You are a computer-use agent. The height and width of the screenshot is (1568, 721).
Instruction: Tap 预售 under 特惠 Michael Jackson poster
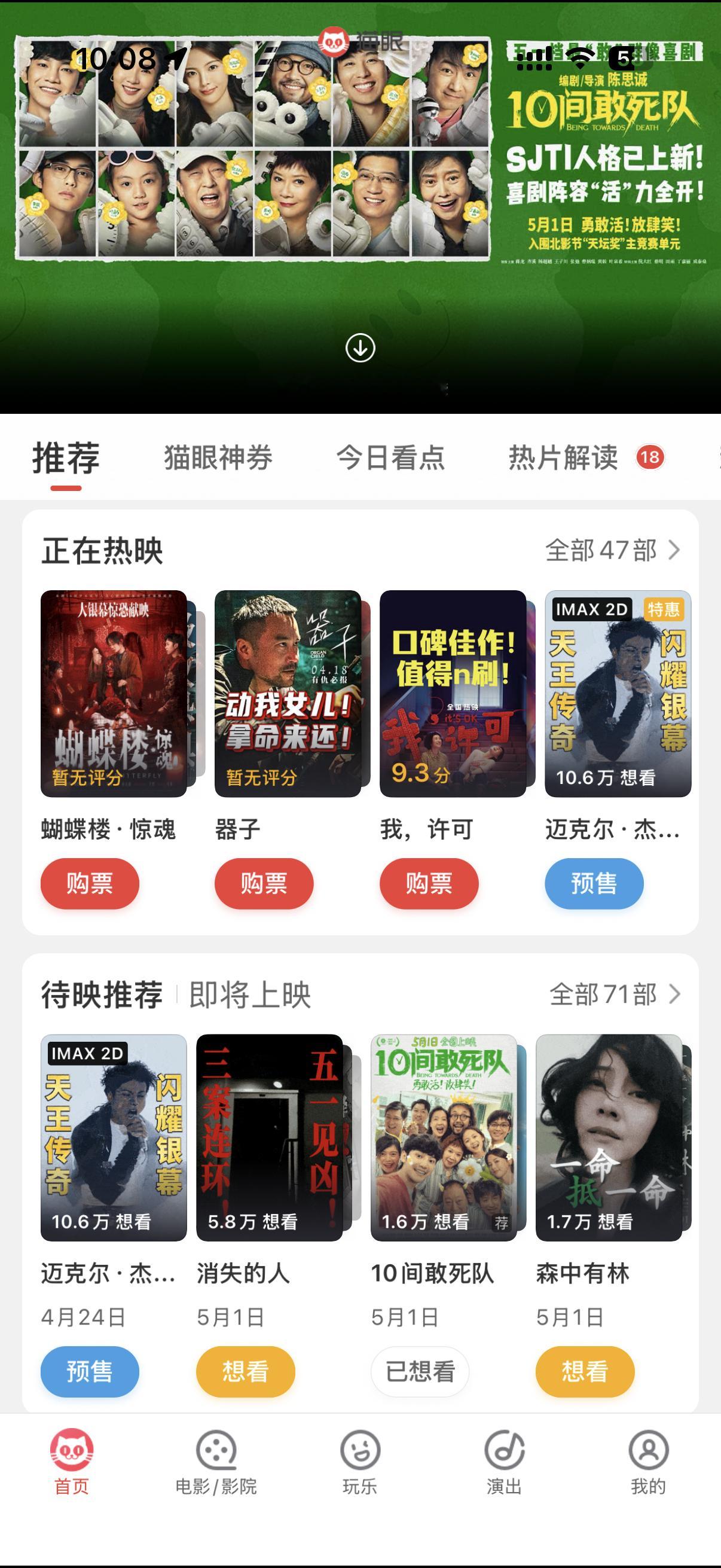pos(594,883)
